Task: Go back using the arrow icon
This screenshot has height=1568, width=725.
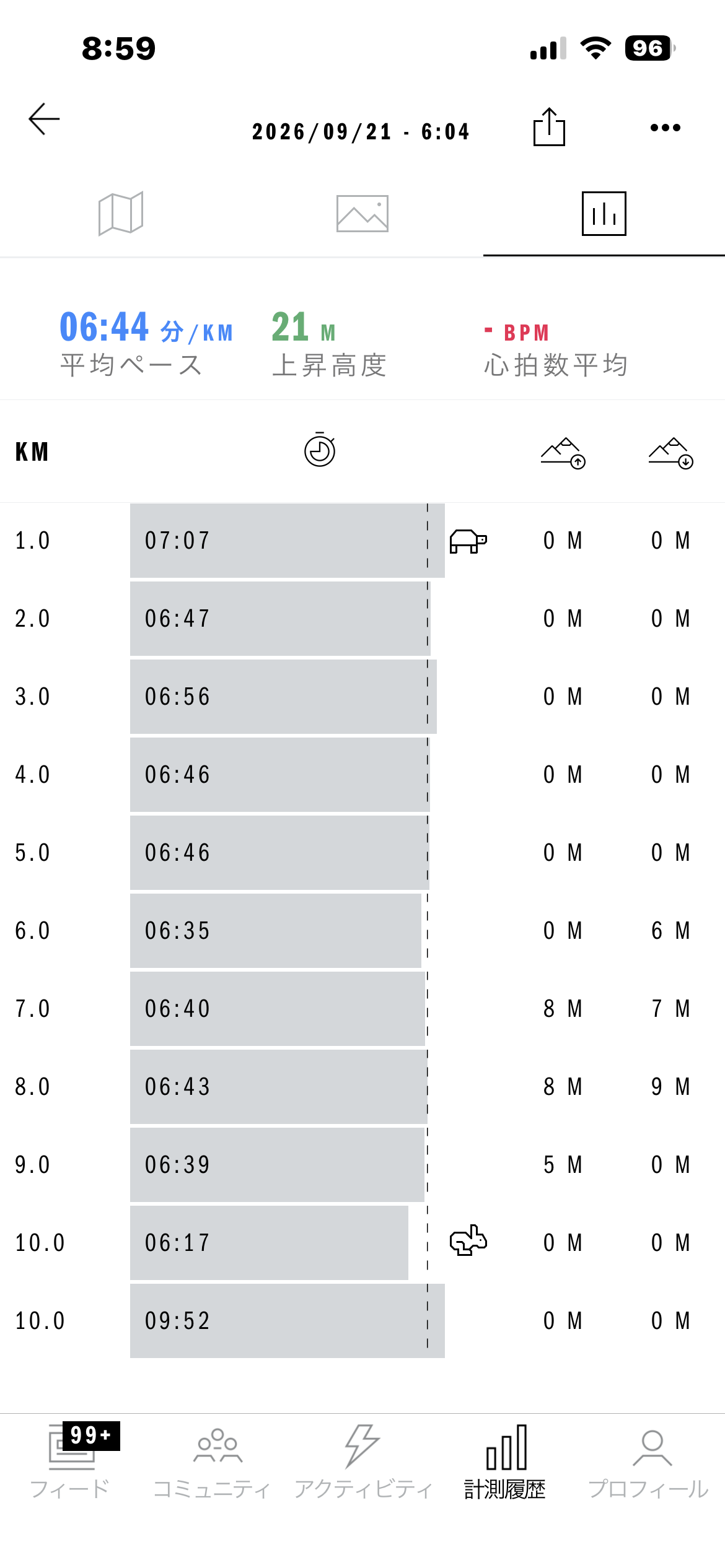Action: point(44,119)
